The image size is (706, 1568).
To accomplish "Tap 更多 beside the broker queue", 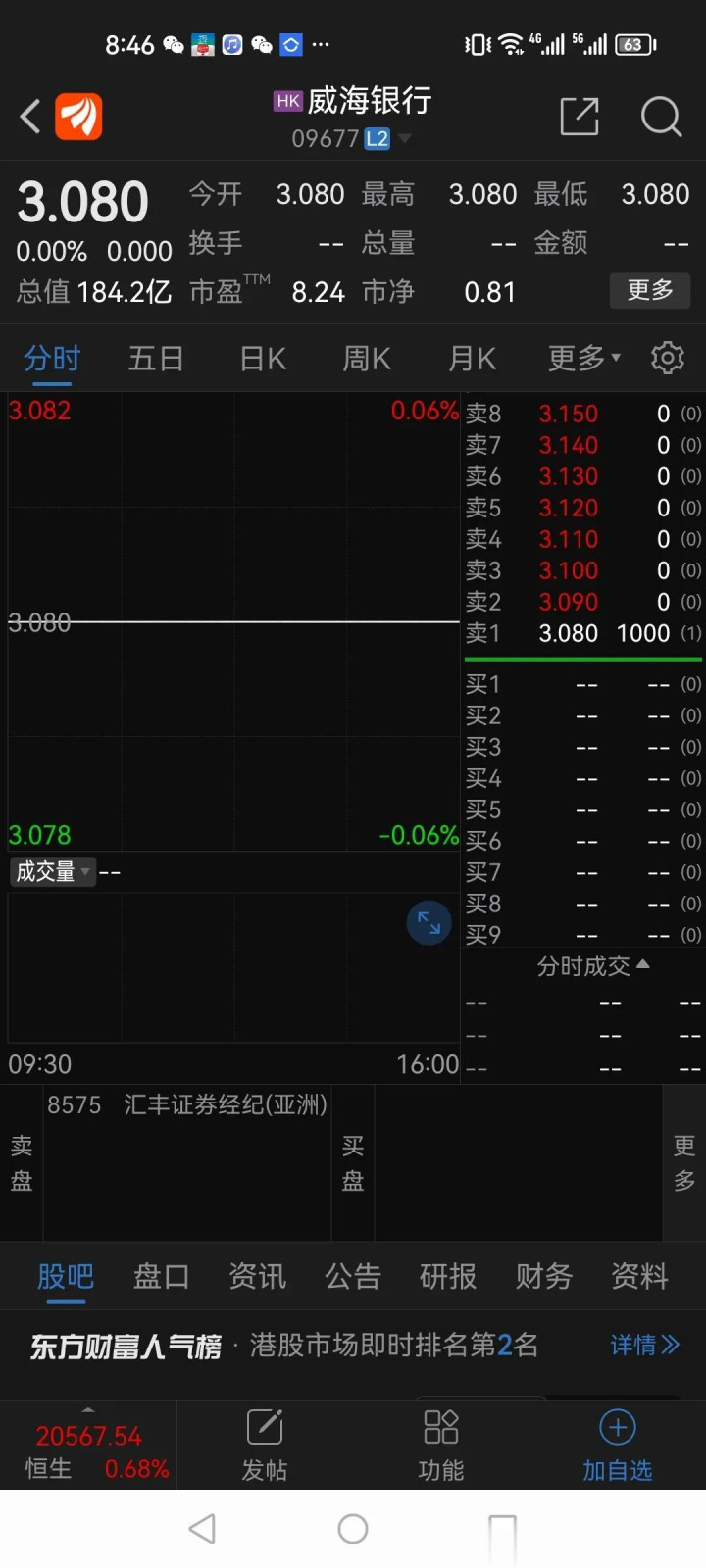I will pos(684,1162).
